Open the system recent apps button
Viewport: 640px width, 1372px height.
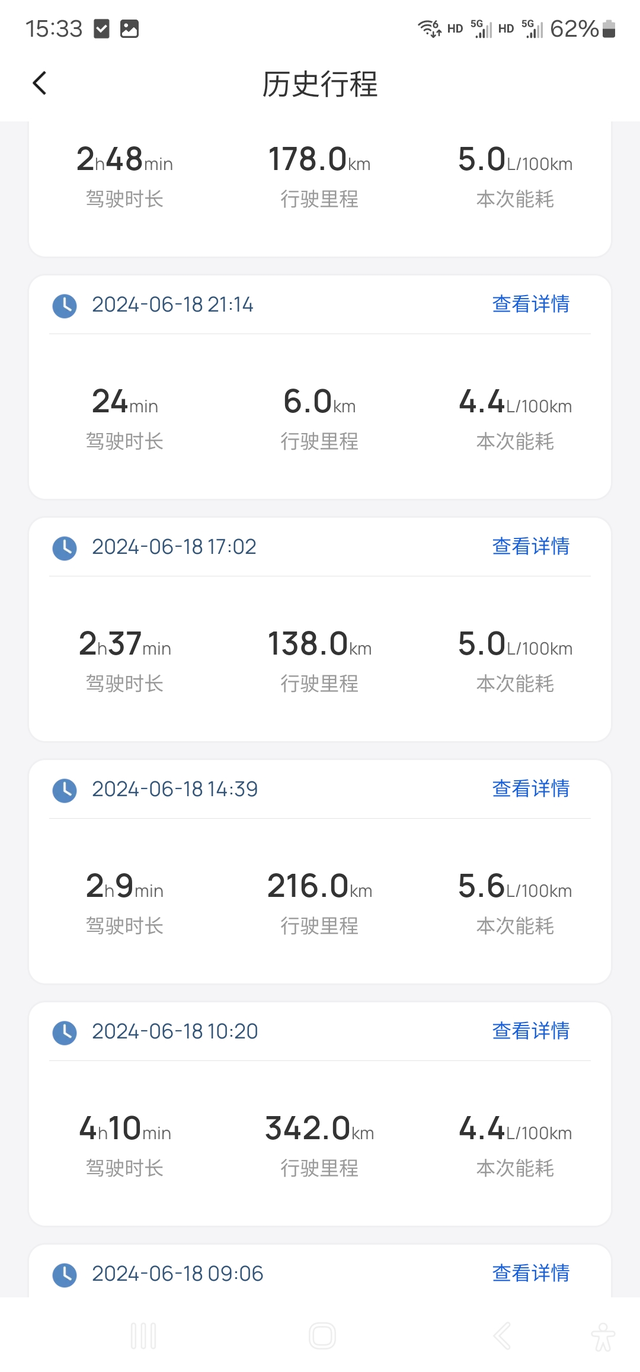(x=143, y=1335)
